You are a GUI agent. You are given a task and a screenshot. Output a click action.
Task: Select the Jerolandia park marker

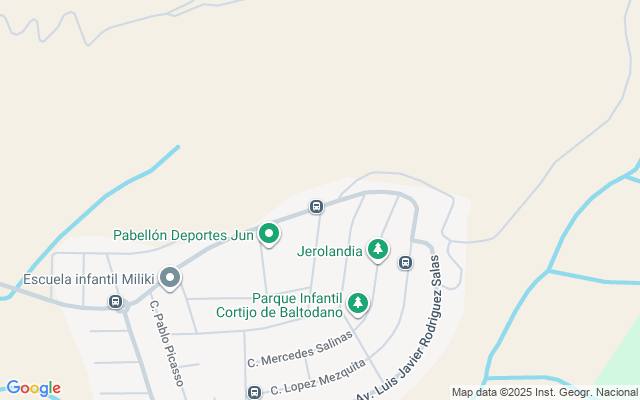tap(377, 249)
